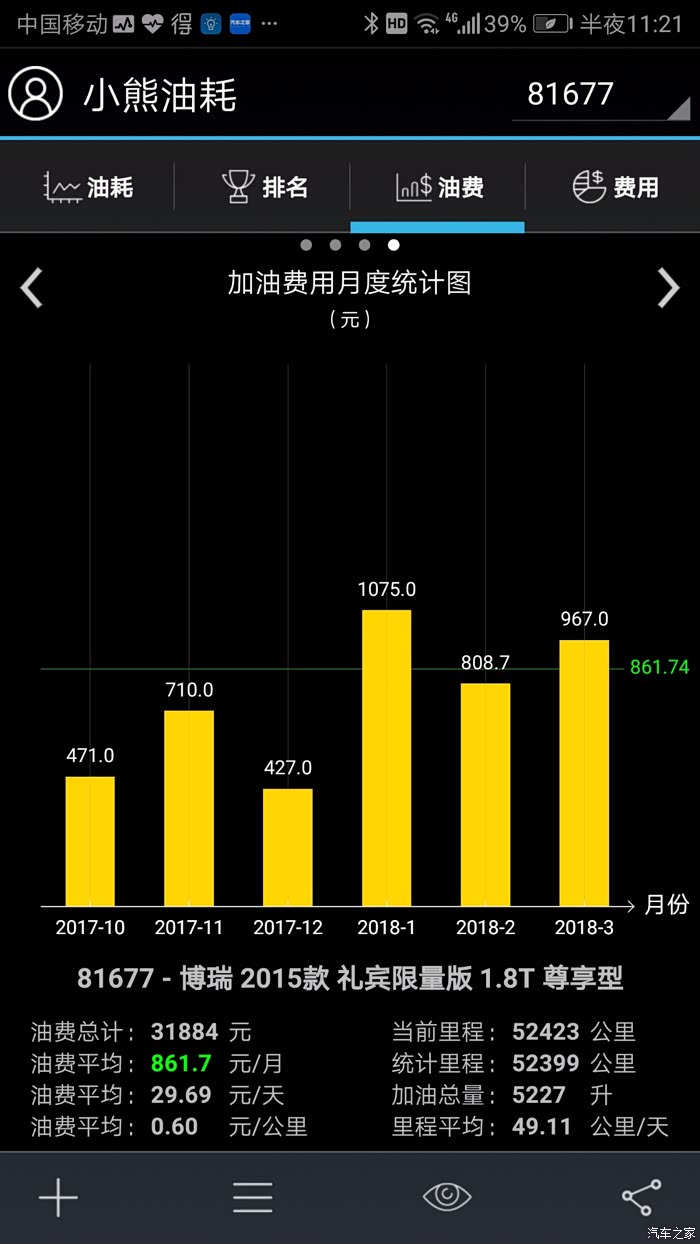Share this fuel cost chart
Viewport: 700px width, 1244px height.
pos(641,1197)
